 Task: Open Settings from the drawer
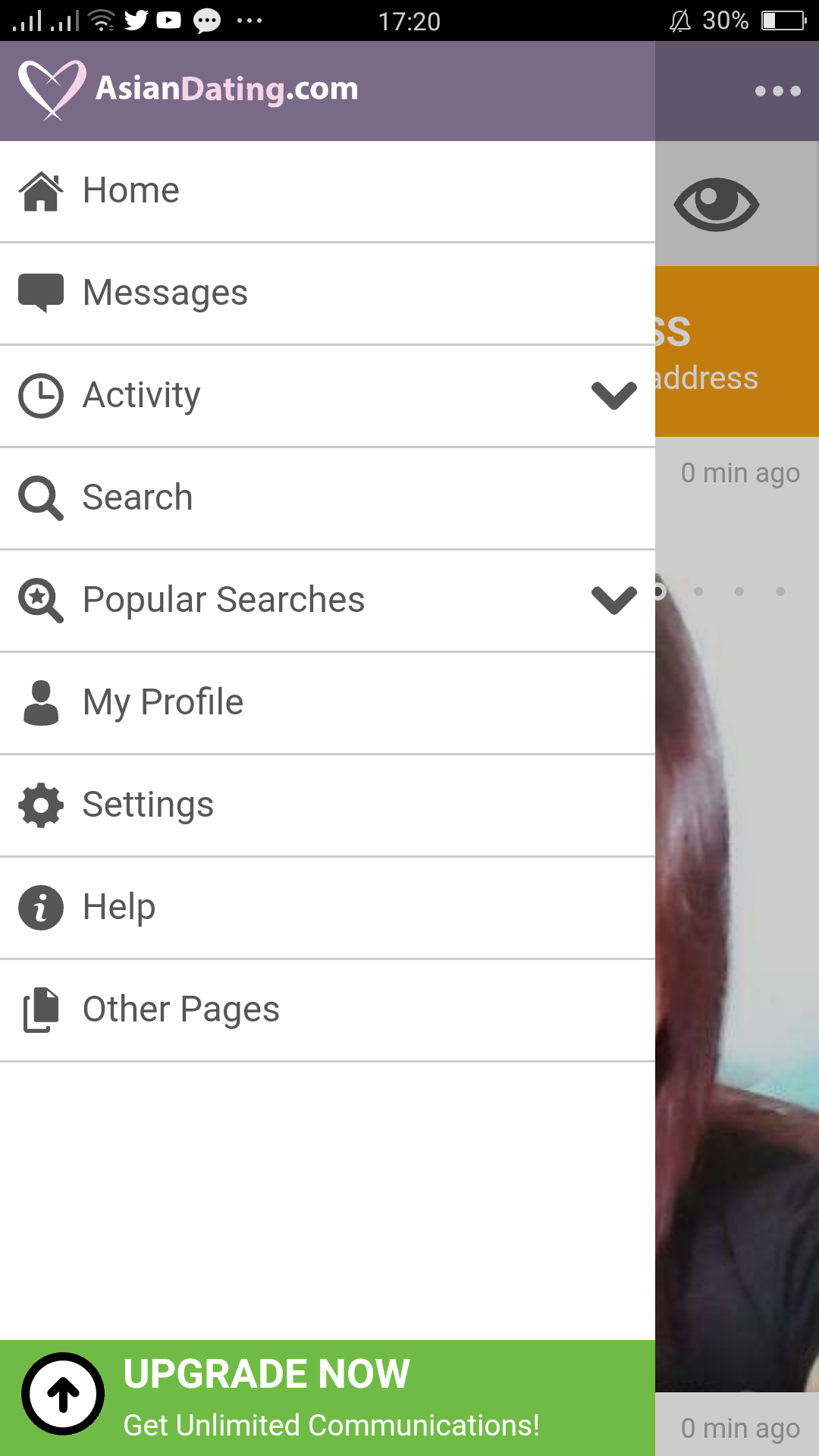148,805
